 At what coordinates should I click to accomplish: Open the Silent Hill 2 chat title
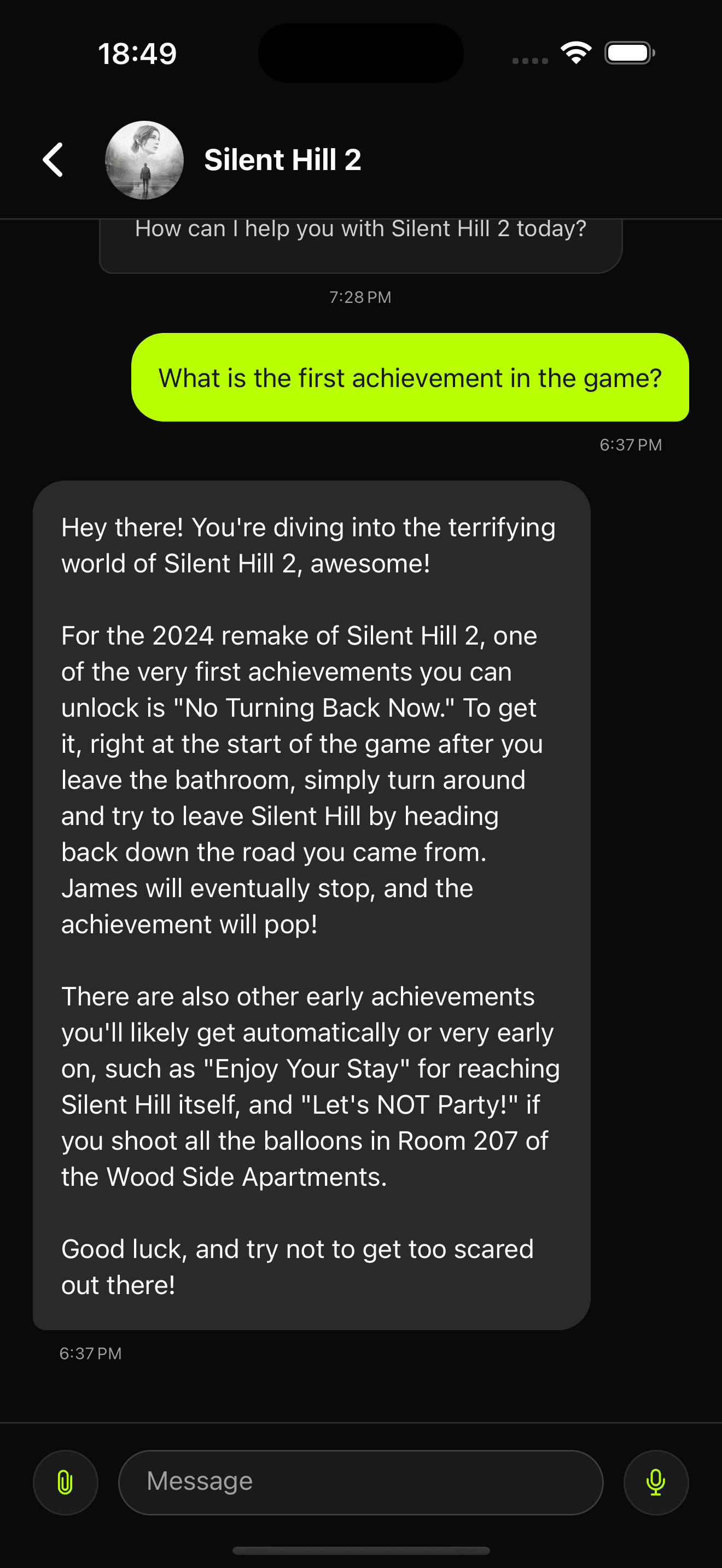point(283,160)
